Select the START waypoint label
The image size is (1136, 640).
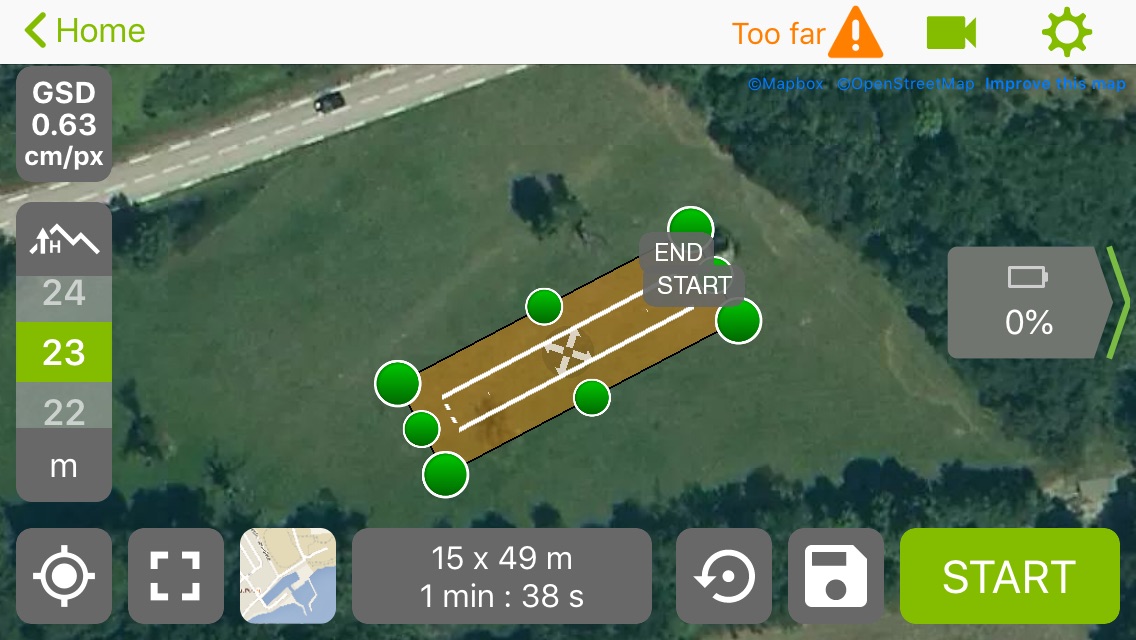[x=694, y=285]
